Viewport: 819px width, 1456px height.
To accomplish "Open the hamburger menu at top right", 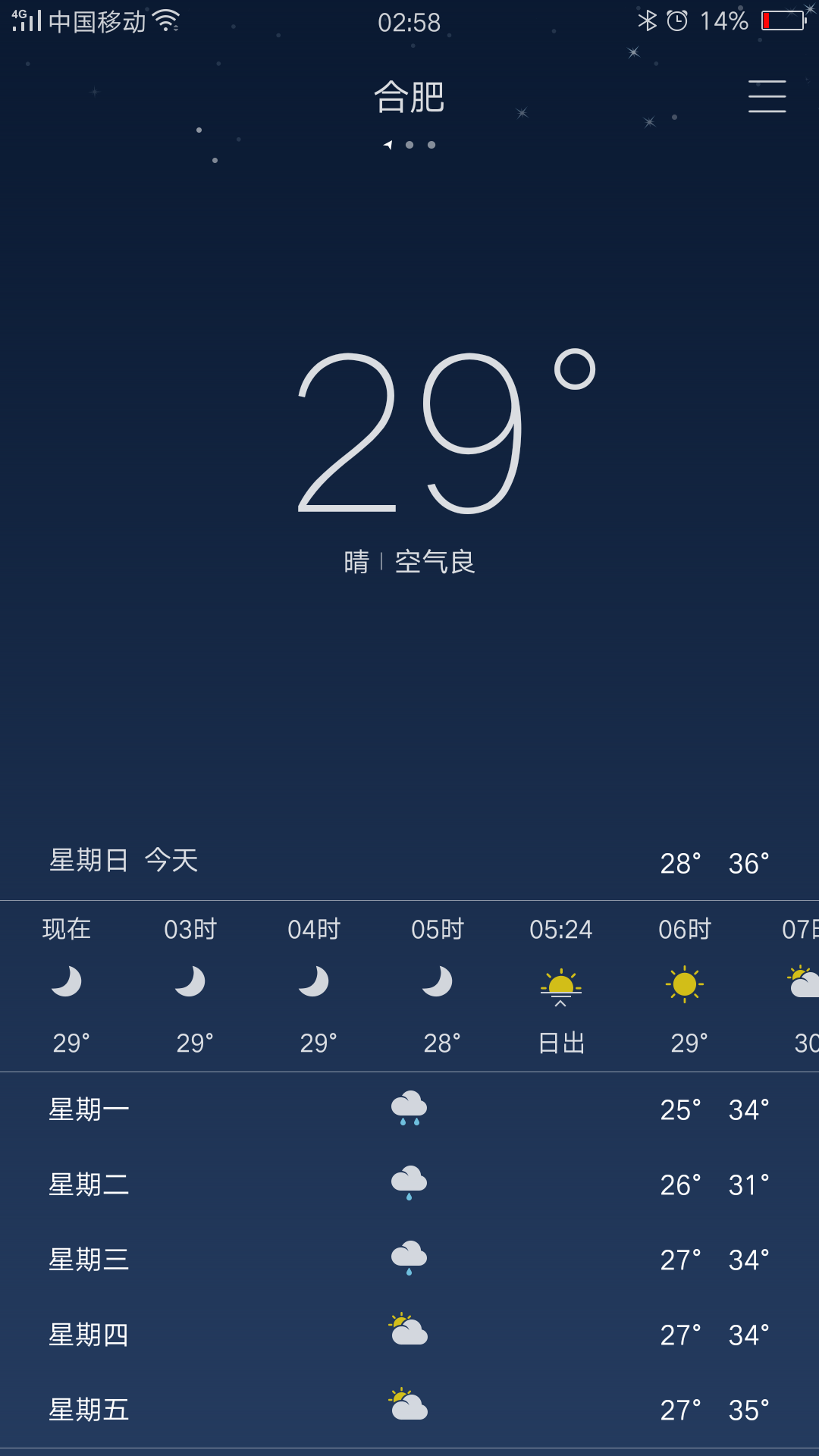I will click(767, 97).
